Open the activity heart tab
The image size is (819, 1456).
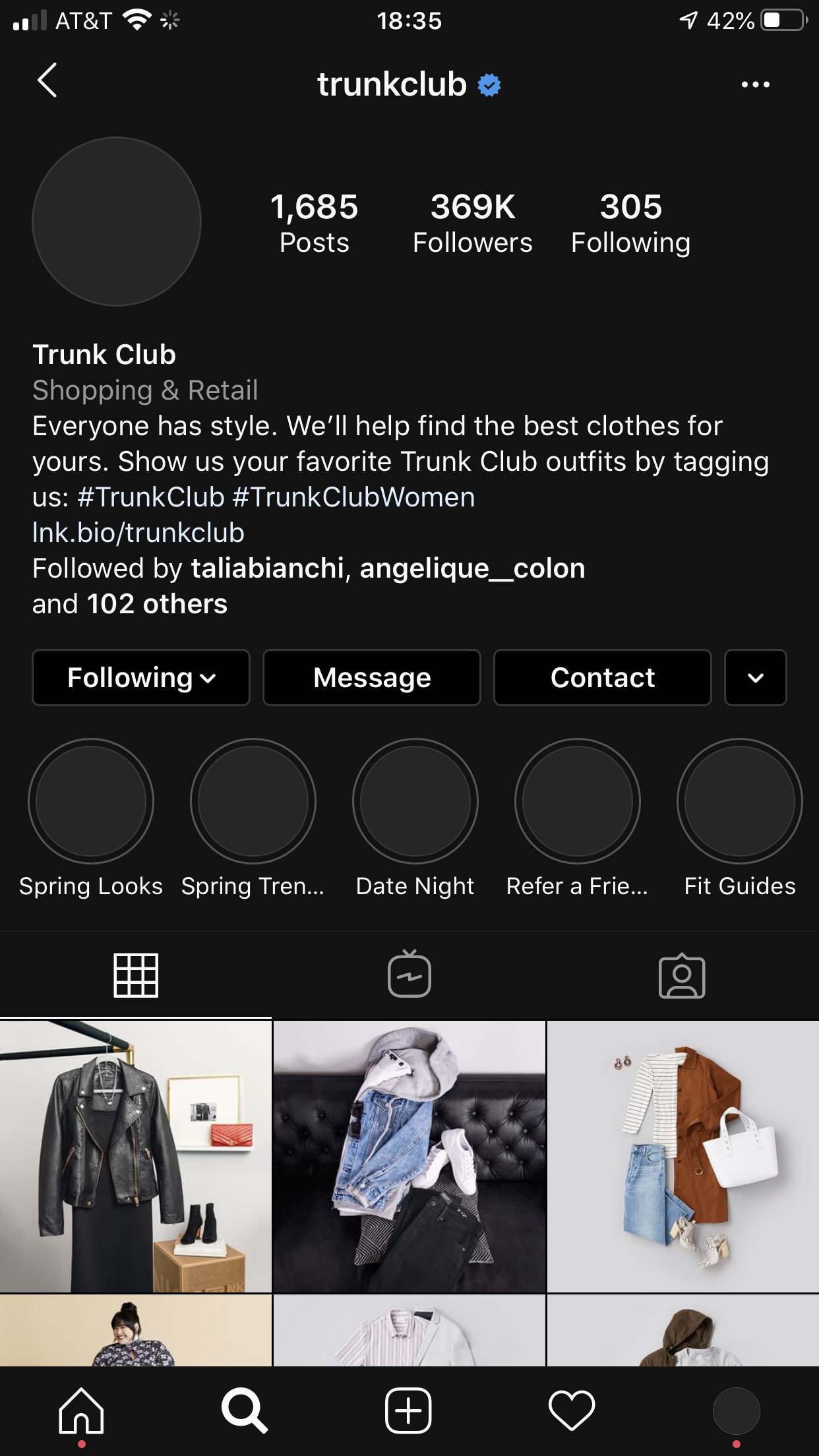[572, 1411]
